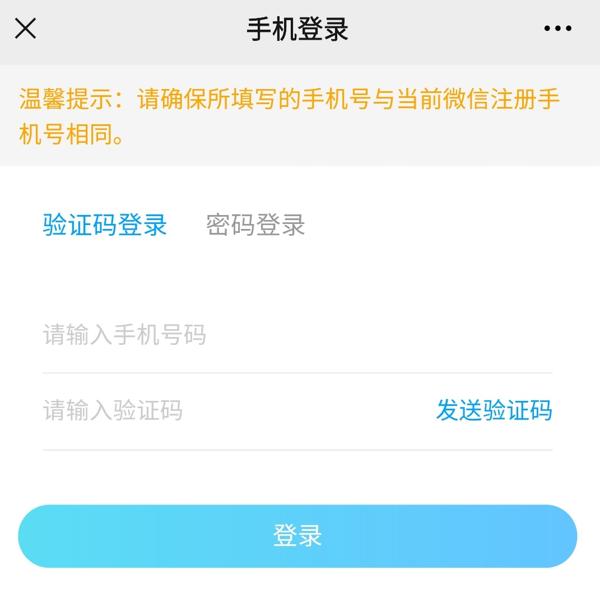Close the 手机登录 page
Image resolution: width=600 pixels, height=594 pixels.
tap(26, 29)
